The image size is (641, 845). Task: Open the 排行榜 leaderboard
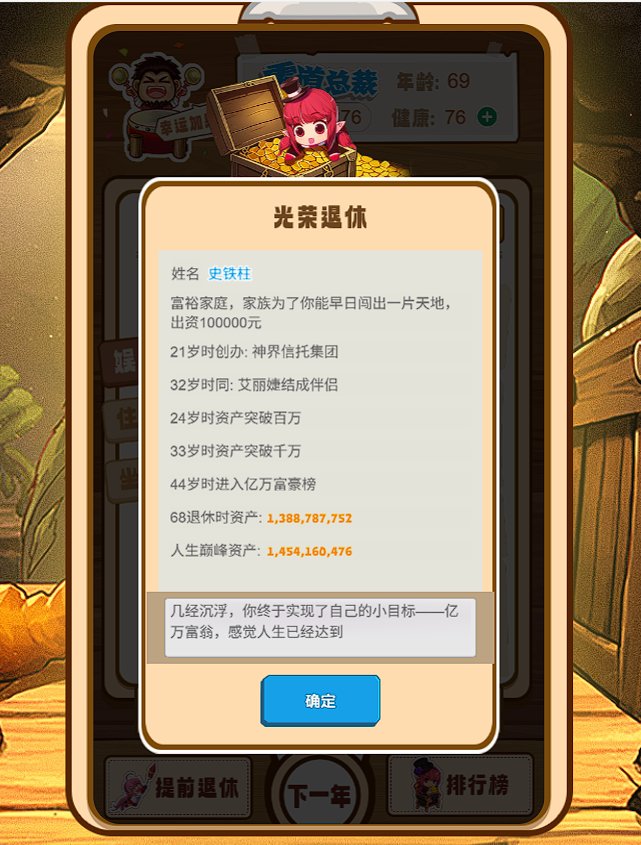461,785
